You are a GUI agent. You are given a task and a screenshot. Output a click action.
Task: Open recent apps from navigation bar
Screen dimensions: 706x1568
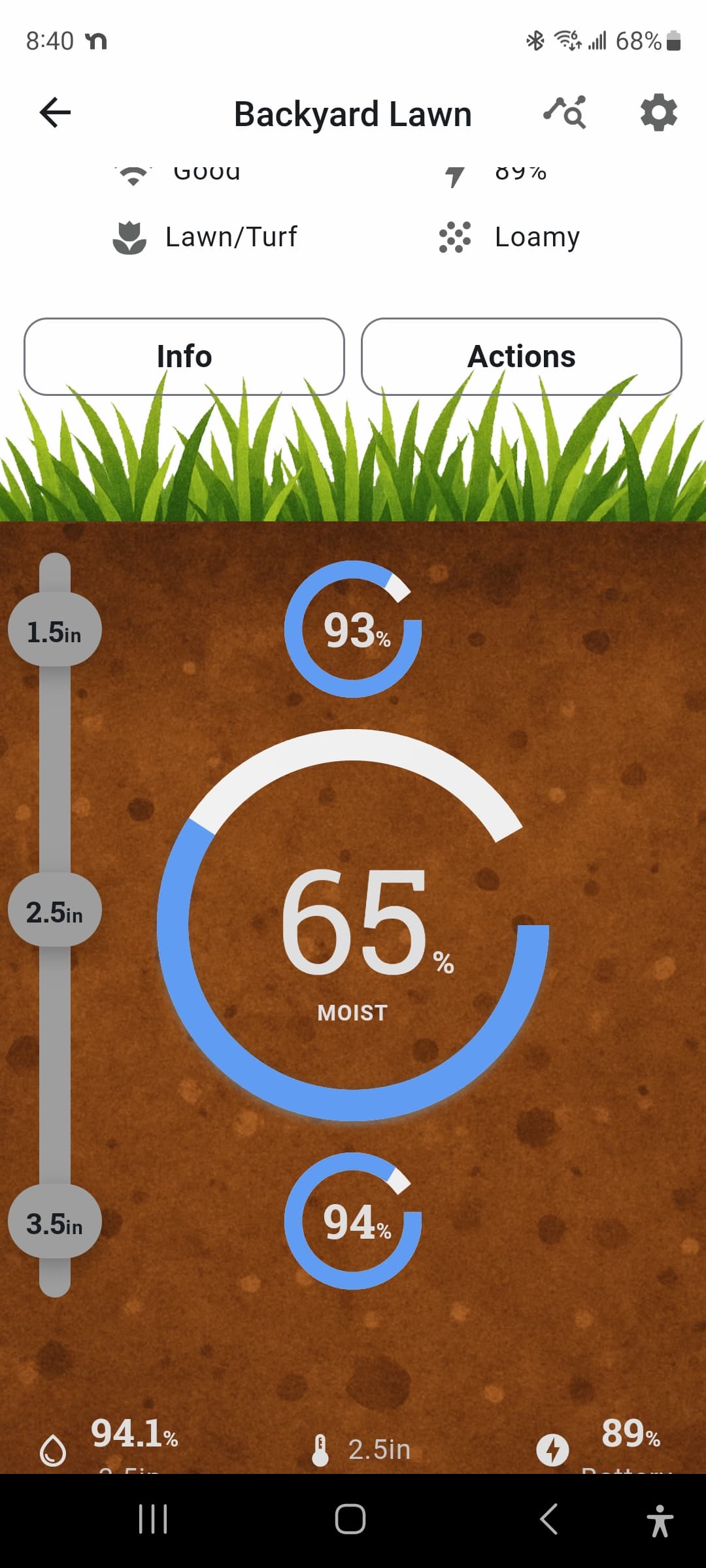[x=153, y=1519]
